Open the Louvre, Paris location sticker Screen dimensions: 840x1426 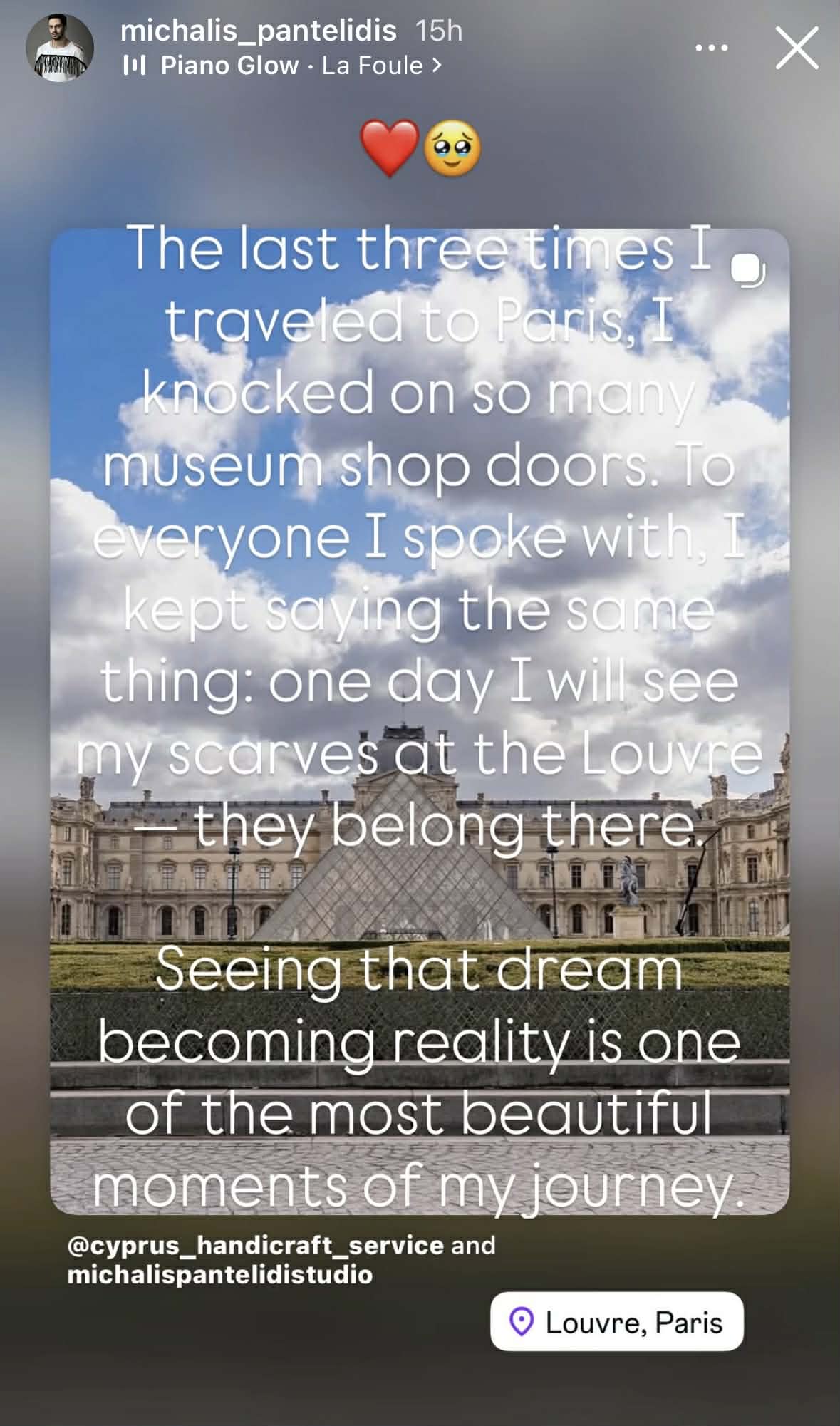(x=617, y=1322)
